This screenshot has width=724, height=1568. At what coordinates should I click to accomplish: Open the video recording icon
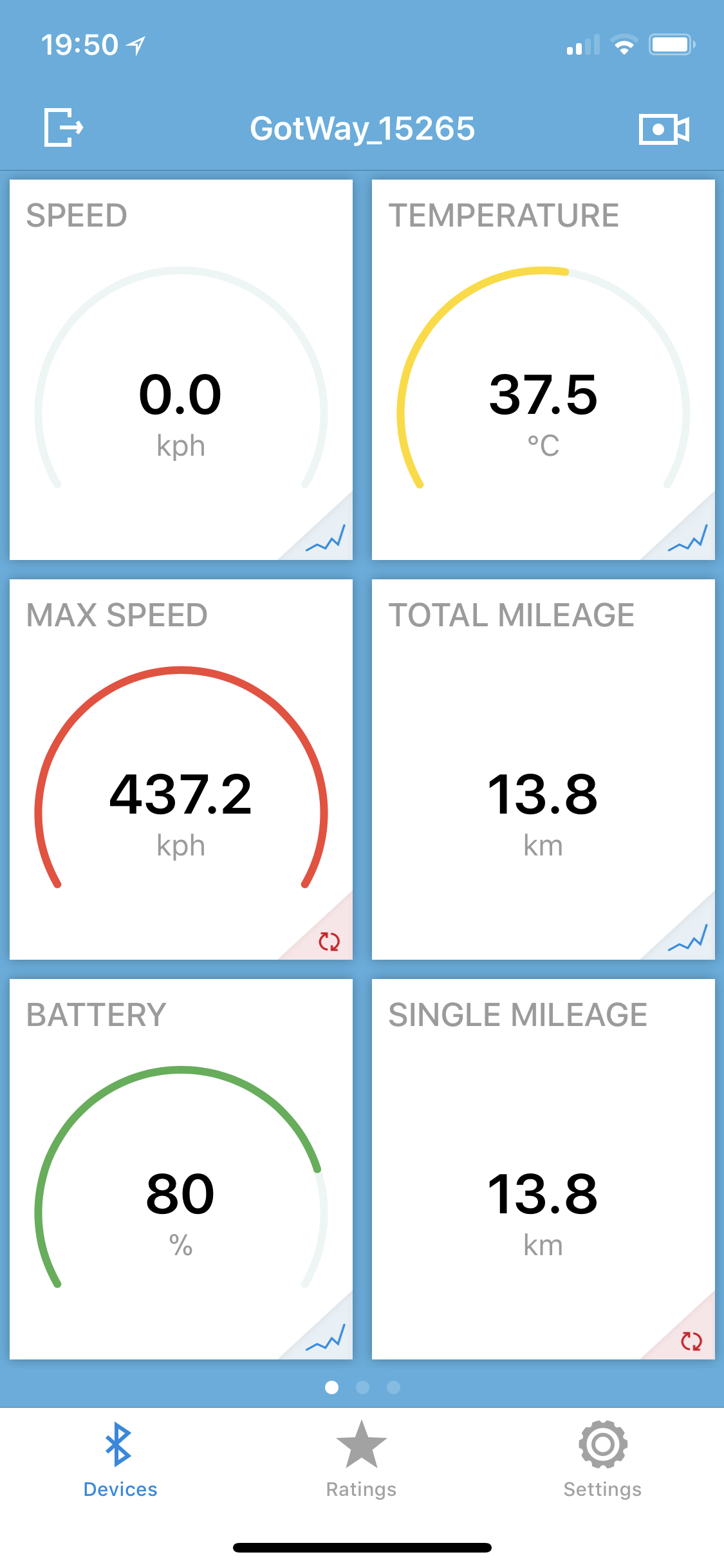click(x=664, y=129)
